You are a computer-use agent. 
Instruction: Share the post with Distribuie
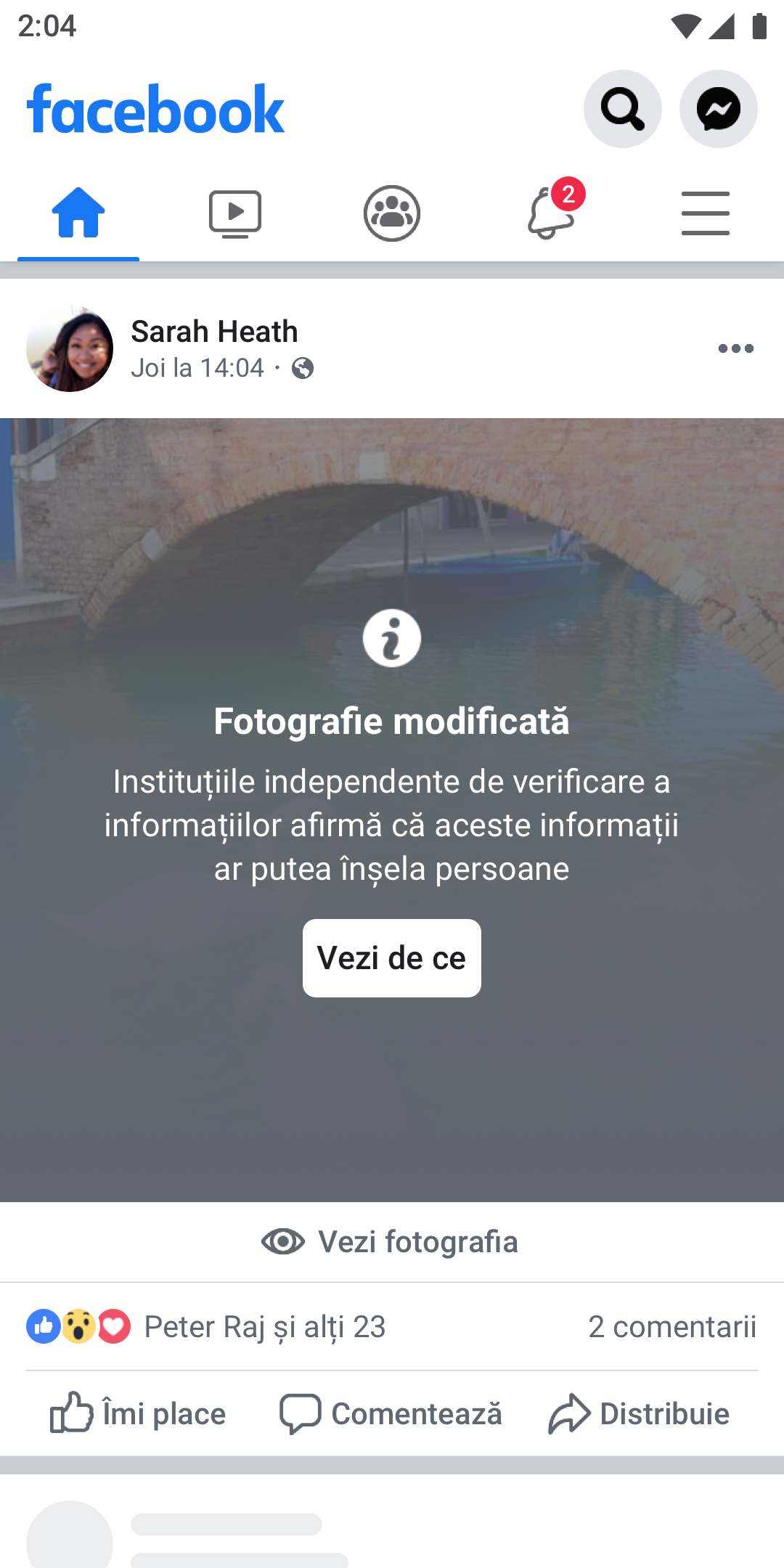(639, 1413)
